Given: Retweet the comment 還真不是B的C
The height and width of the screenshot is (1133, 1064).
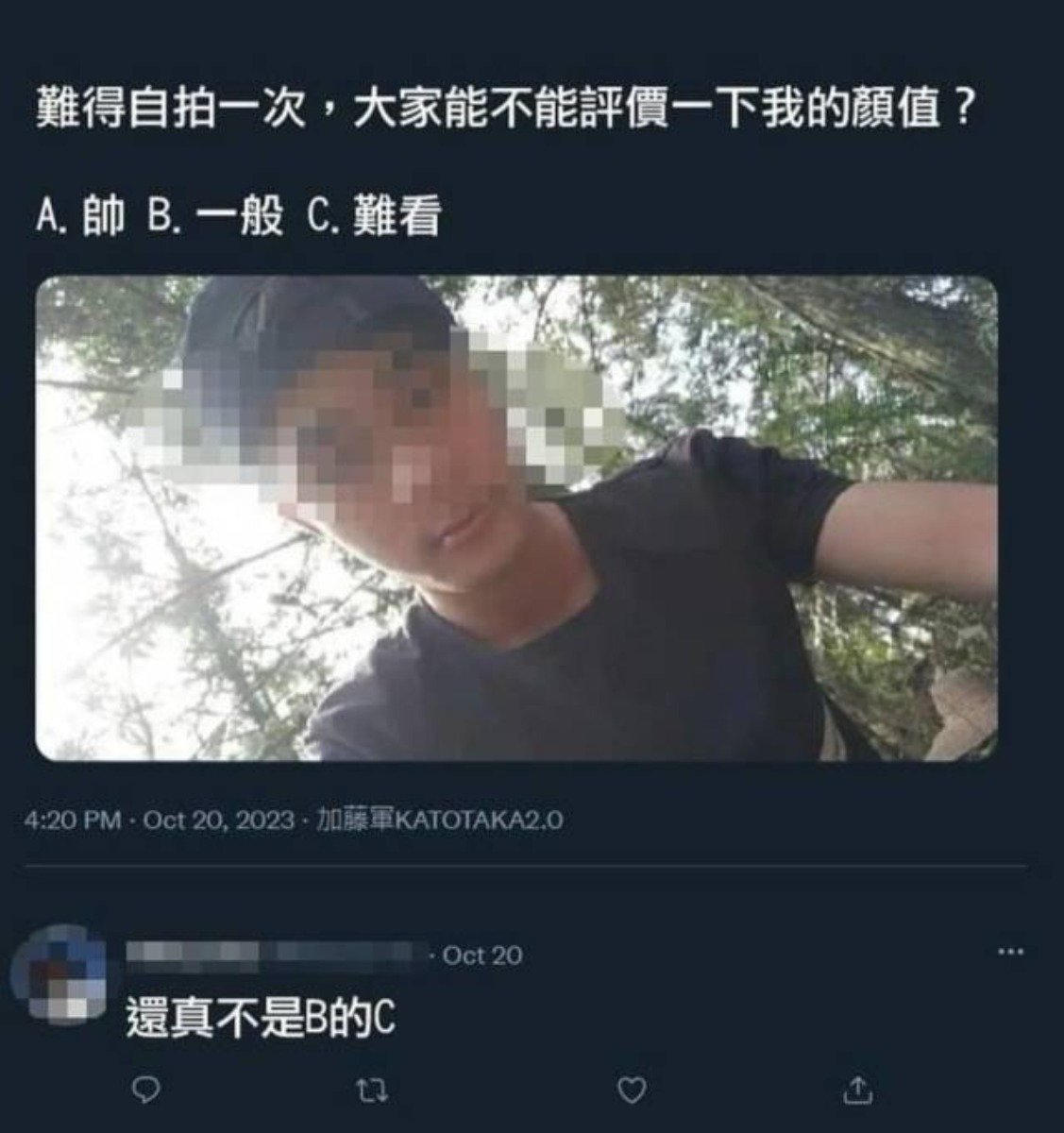Looking at the screenshot, I should pos(374,1092).
